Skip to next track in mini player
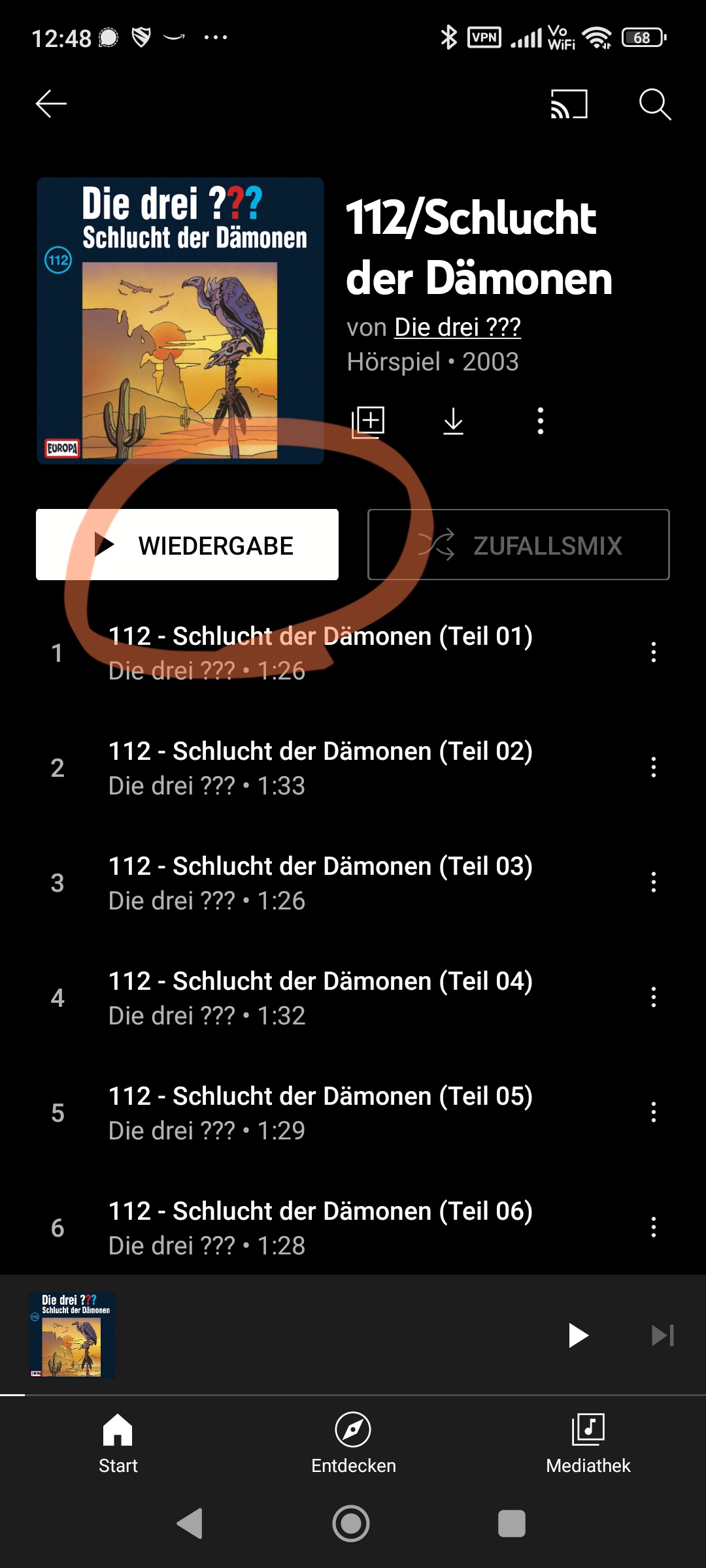 coord(662,1335)
